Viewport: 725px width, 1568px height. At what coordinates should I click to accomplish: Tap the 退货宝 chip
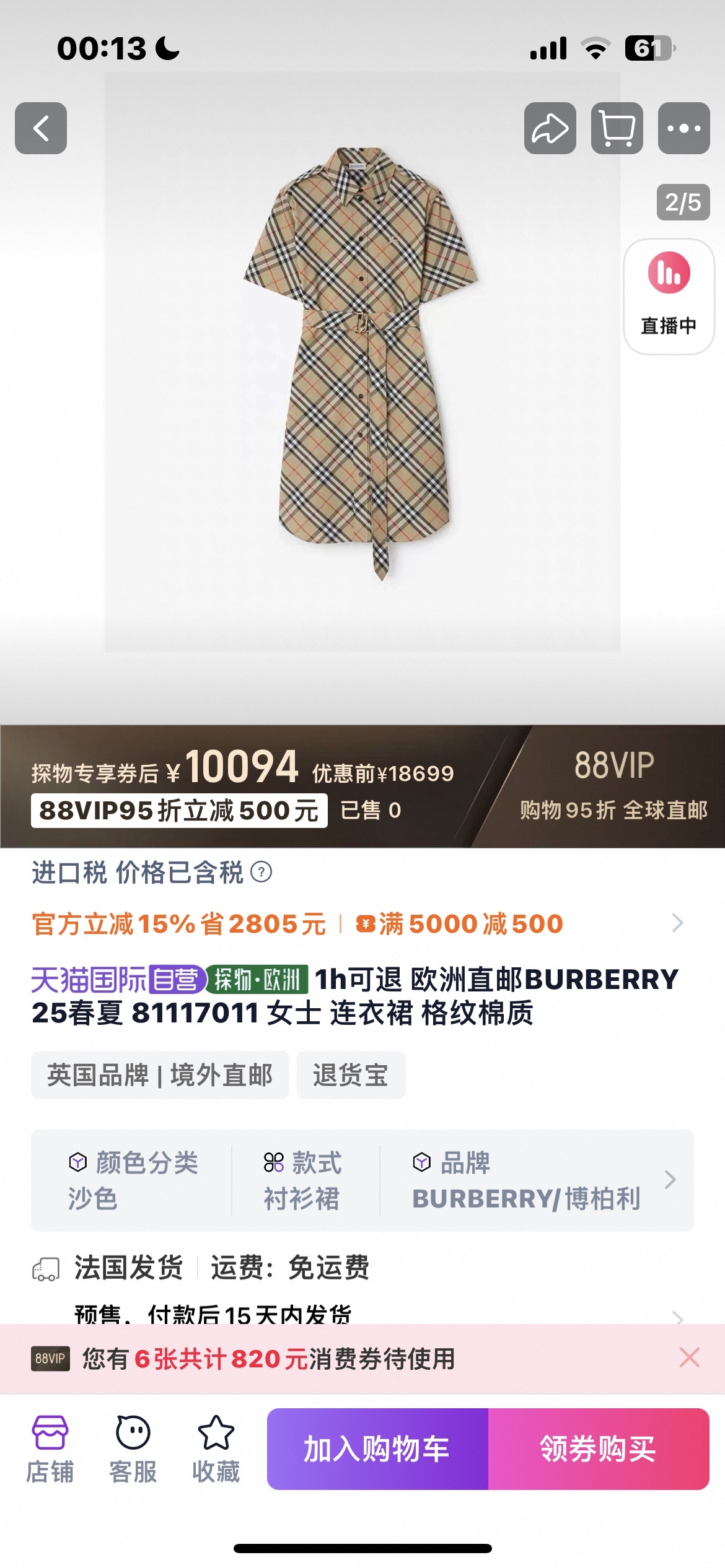(x=351, y=1075)
